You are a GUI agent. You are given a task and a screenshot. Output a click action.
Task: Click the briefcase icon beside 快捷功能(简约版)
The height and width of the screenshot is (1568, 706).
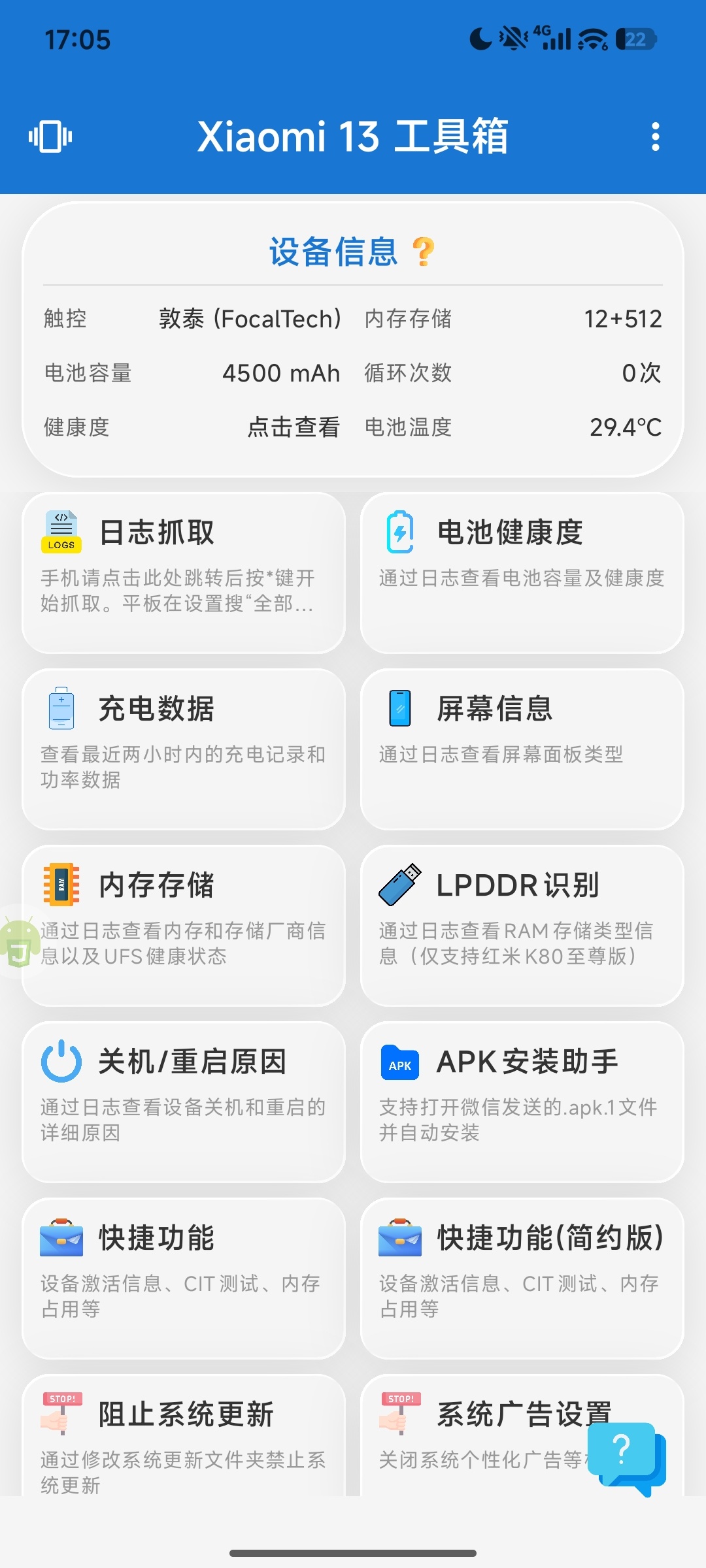point(400,1237)
